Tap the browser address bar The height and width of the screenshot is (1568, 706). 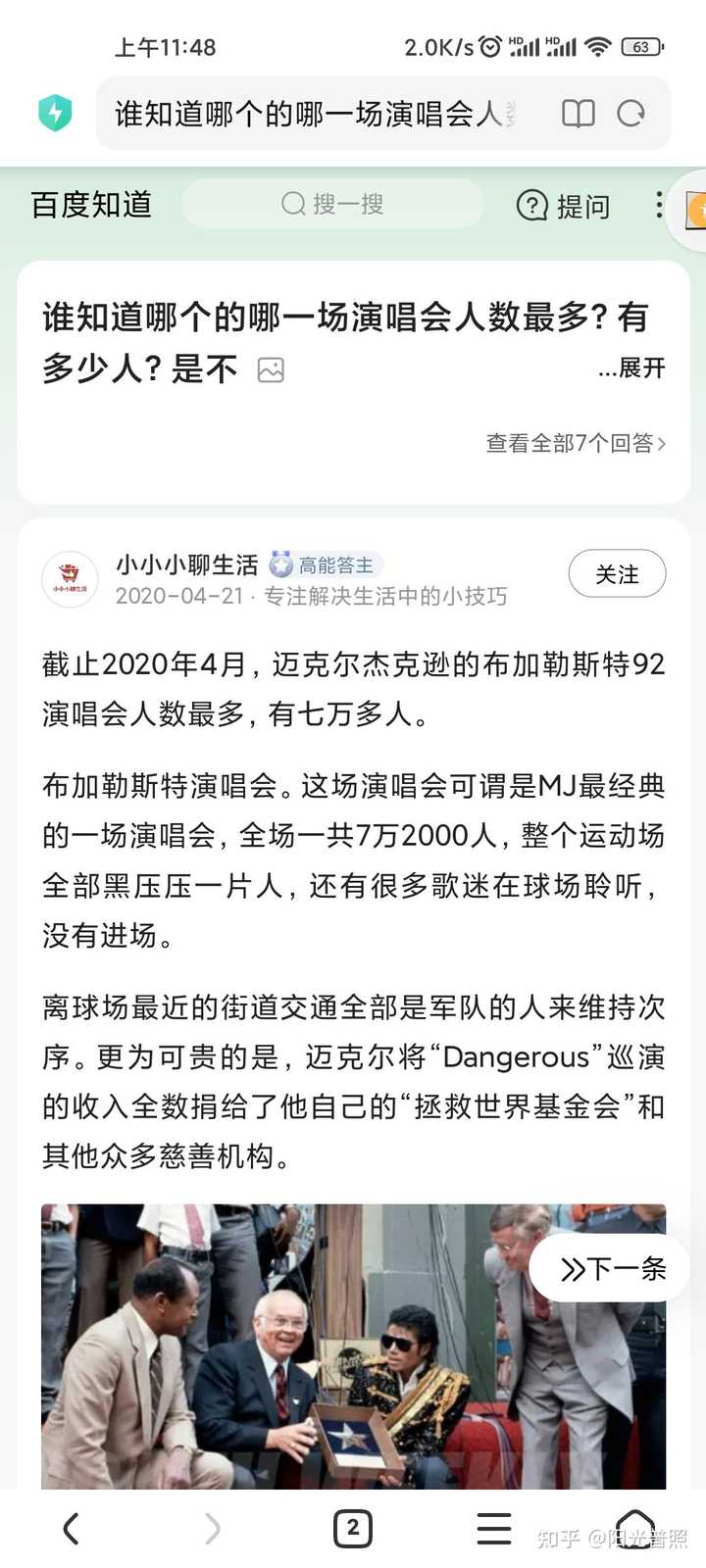(314, 114)
